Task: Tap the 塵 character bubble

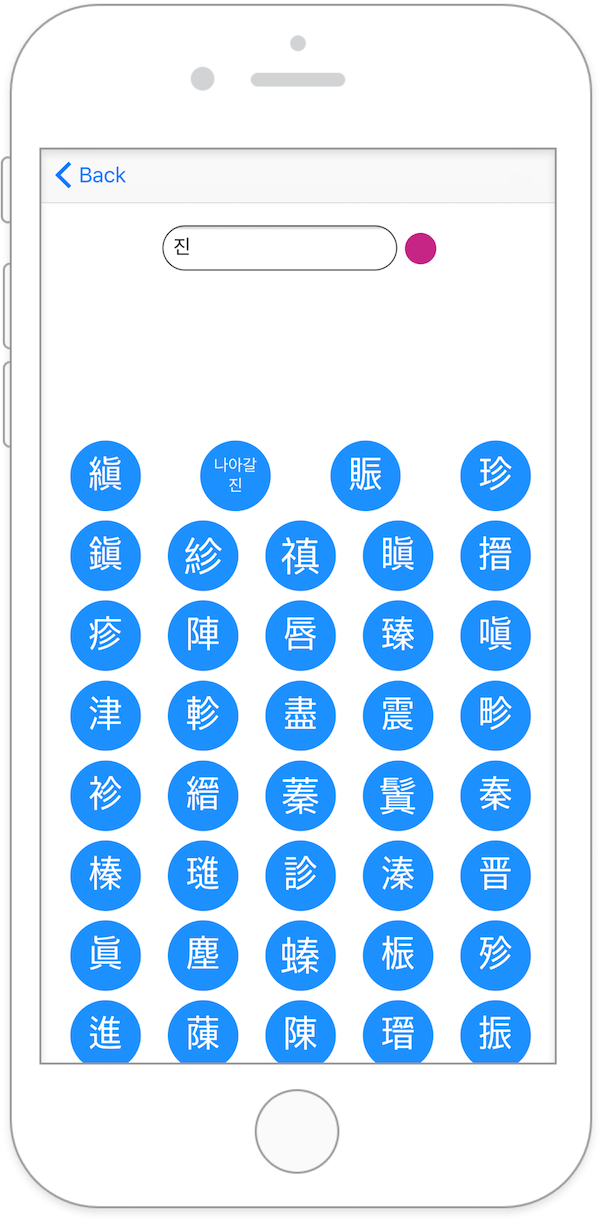Action: 203,955
